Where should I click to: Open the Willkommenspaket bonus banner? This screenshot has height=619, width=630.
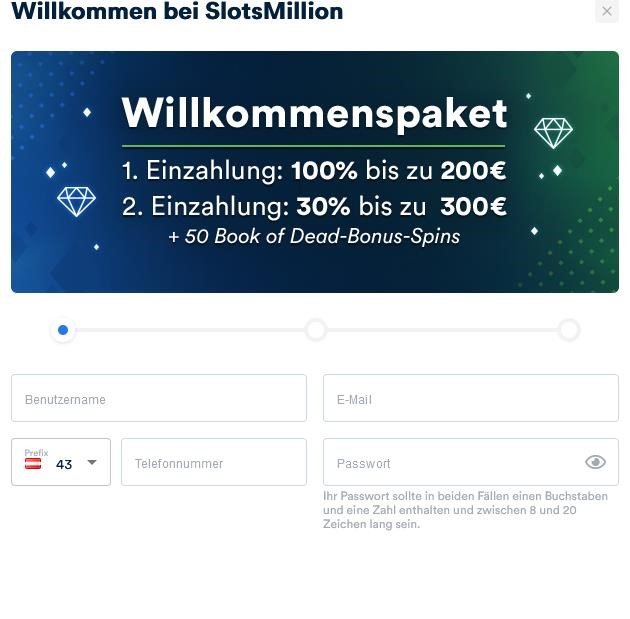click(x=314, y=172)
